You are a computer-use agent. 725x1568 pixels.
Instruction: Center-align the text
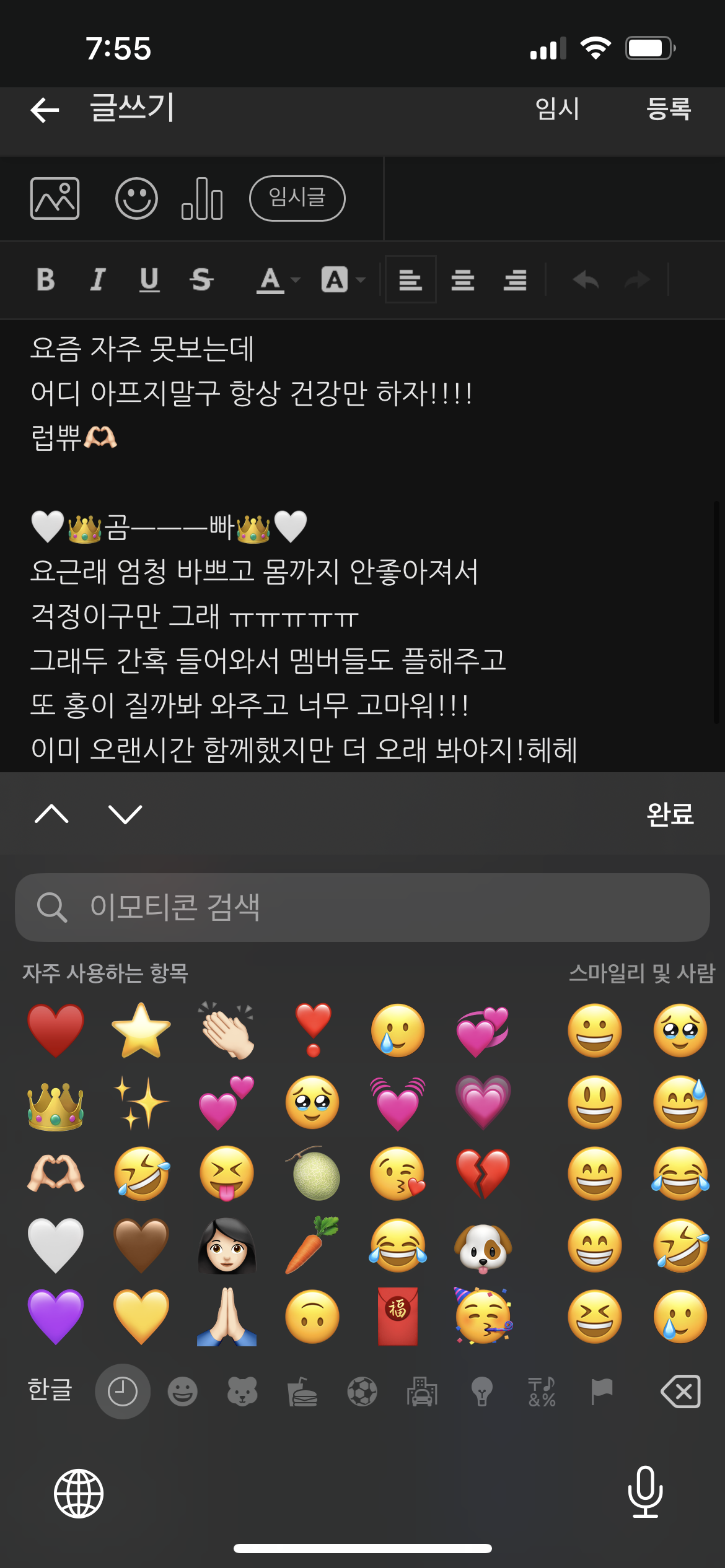462,280
